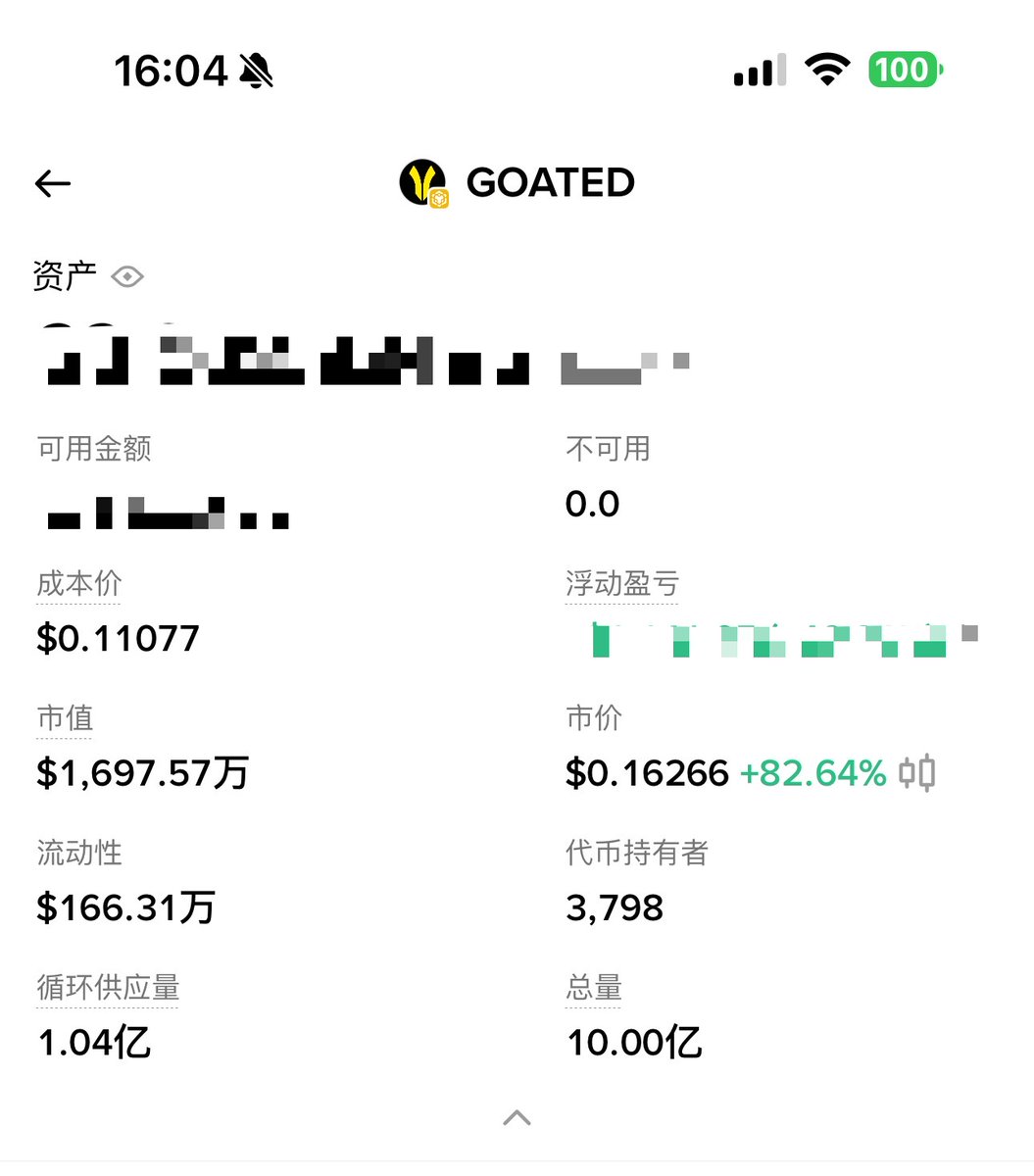Show explanation for 总量

tap(594, 988)
